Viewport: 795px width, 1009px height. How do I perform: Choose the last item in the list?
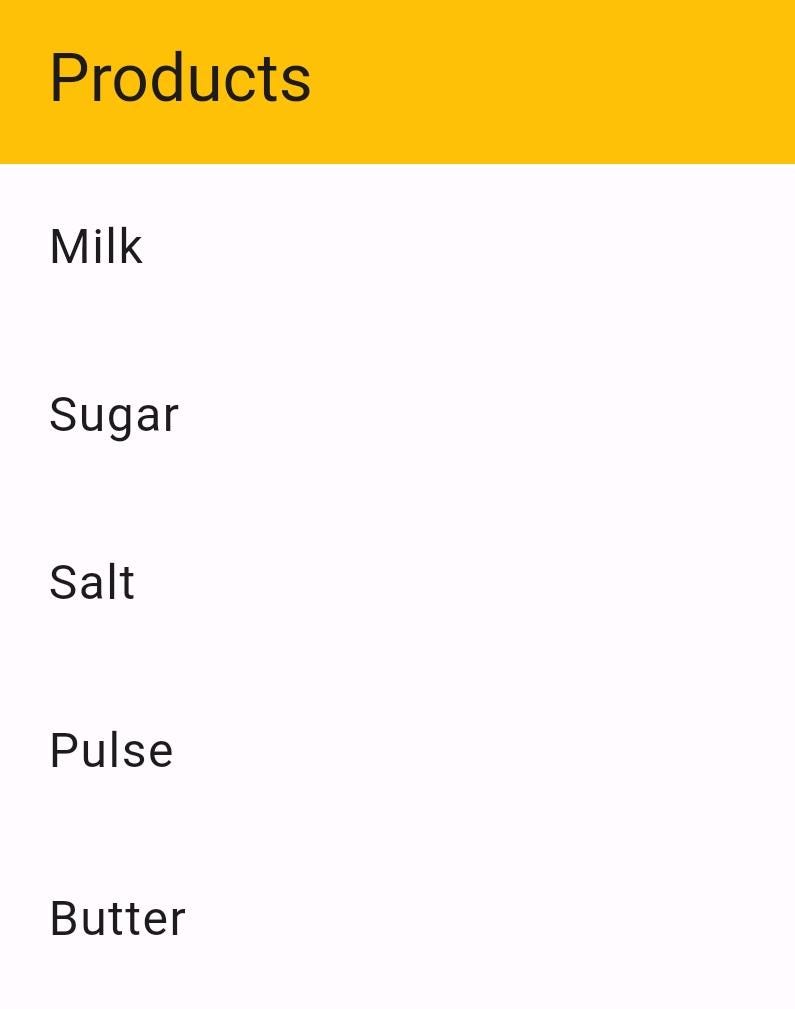click(x=118, y=918)
